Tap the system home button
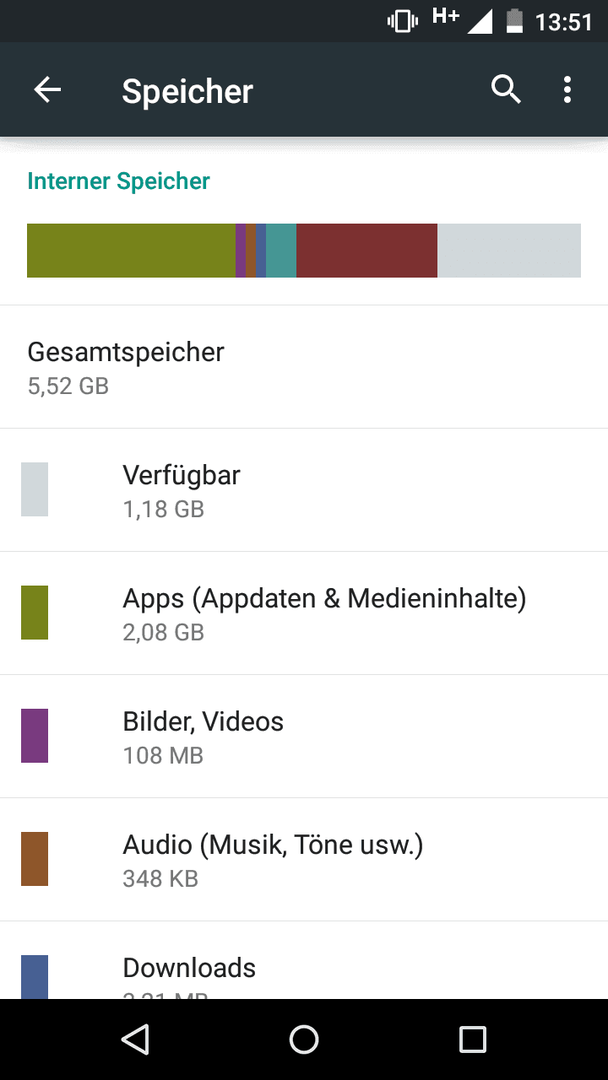 pyautogui.click(x=304, y=1039)
